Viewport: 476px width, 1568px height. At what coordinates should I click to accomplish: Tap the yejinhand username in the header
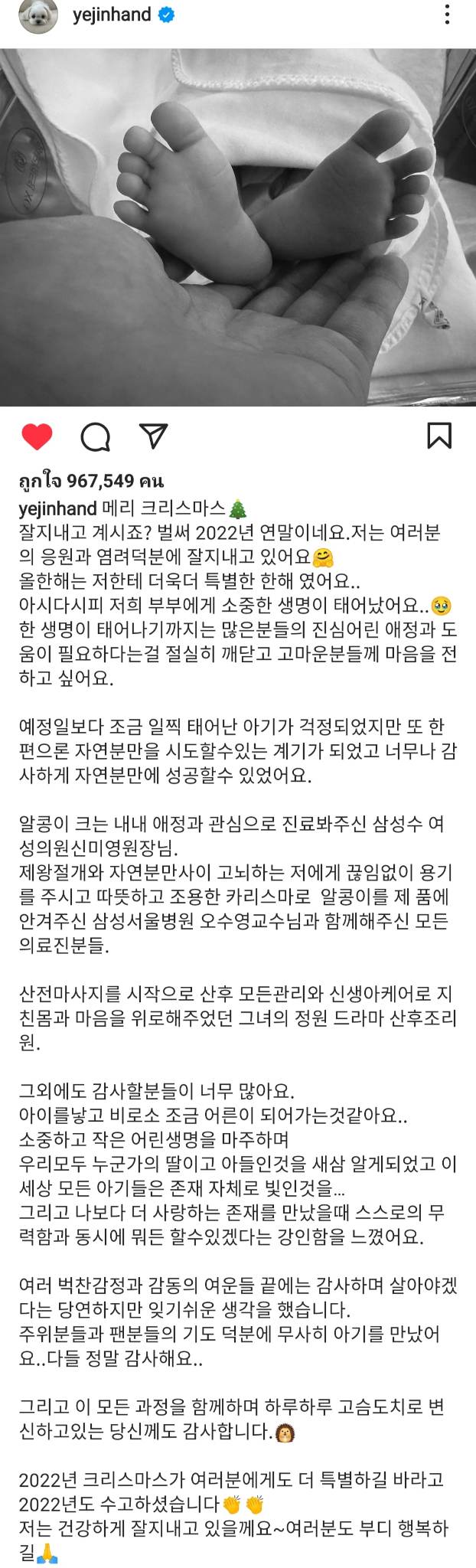tap(111, 15)
